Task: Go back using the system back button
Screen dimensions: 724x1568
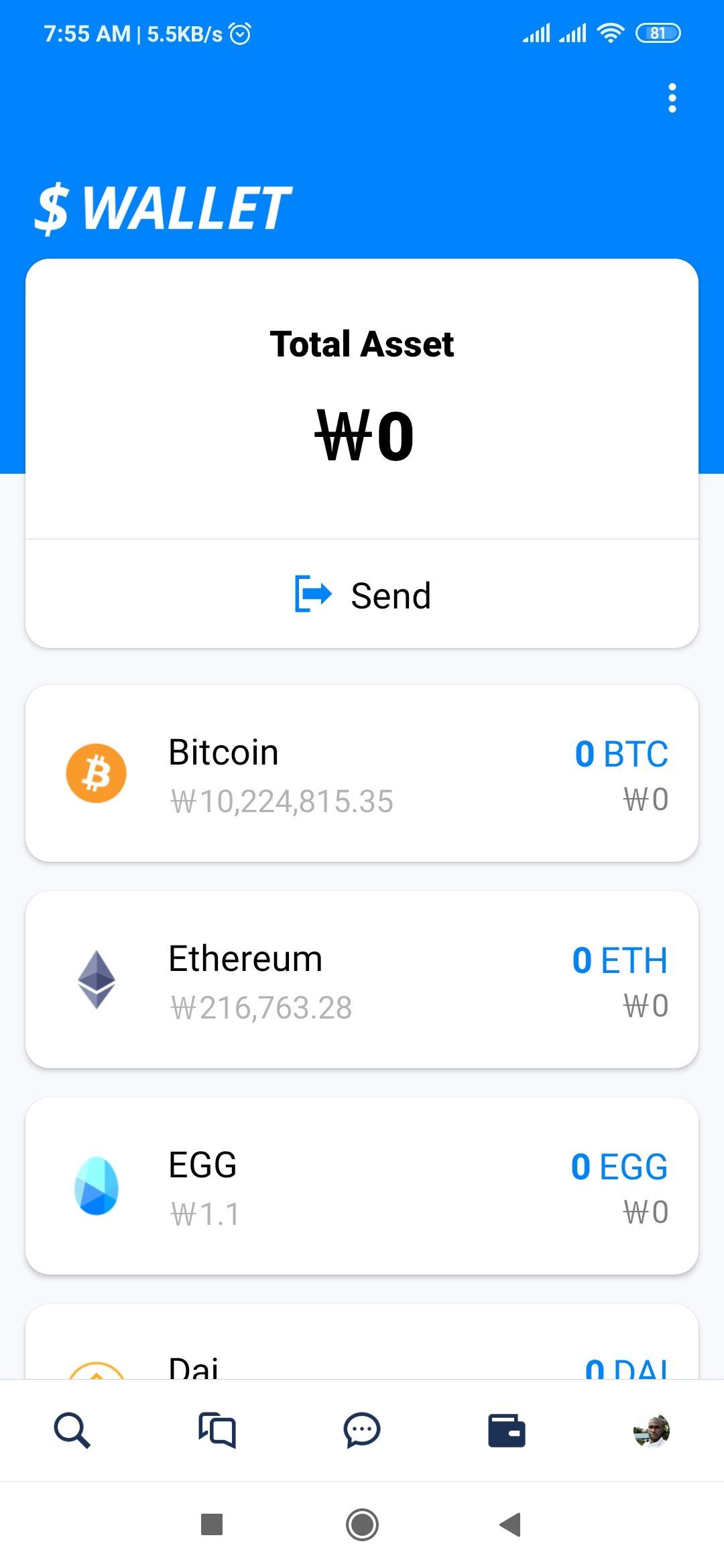Action: 511,1524
